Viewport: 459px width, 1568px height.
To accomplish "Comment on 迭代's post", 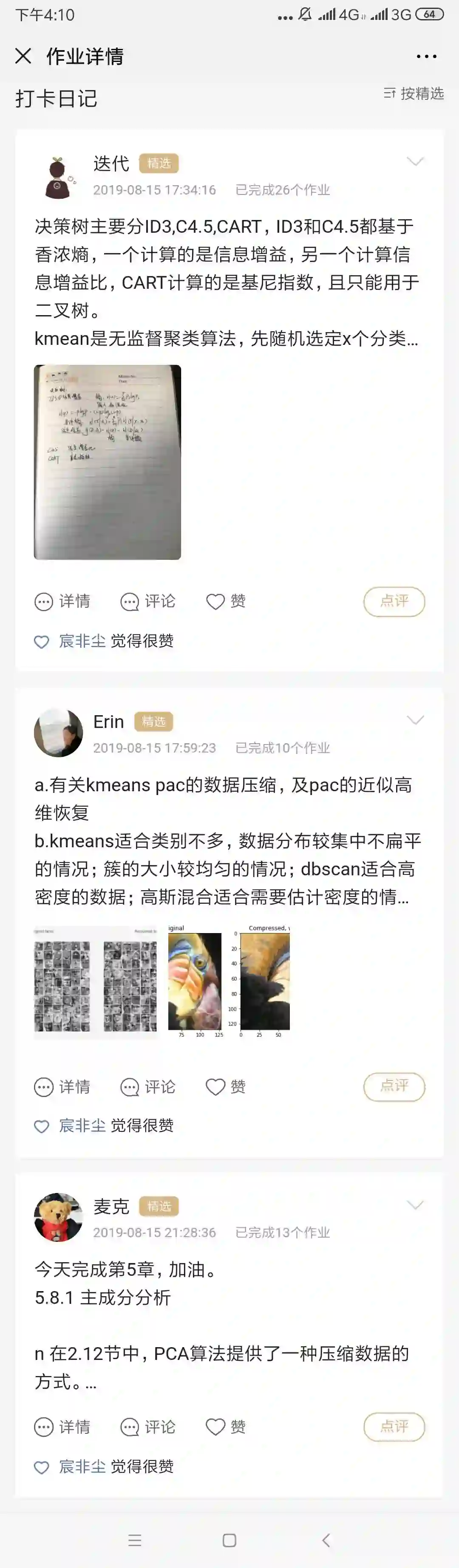I will click(148, 601).
